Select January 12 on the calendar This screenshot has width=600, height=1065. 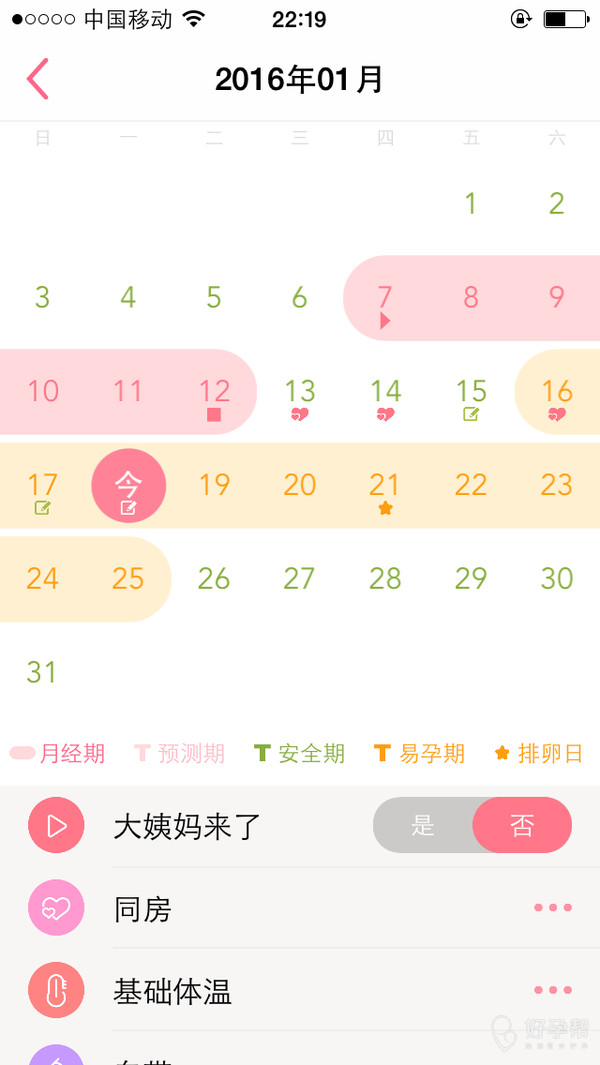click(x=214, y=392)
